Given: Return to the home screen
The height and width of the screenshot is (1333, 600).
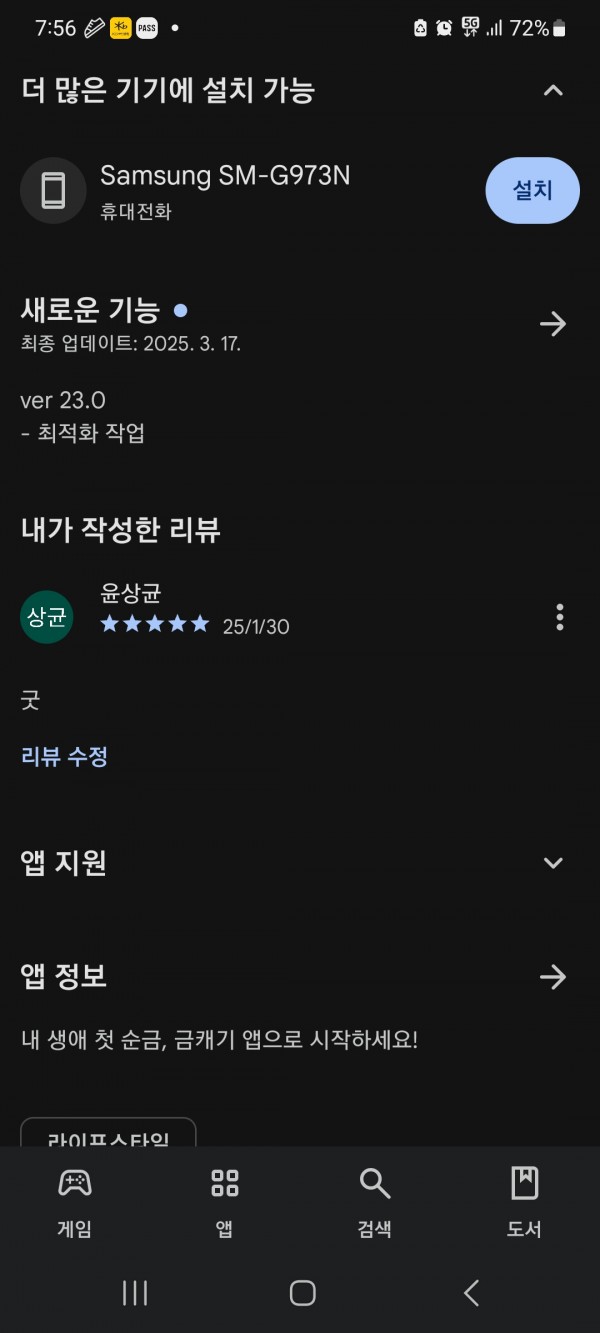Looking at the screenshot, I should (x=302, y=1293).
